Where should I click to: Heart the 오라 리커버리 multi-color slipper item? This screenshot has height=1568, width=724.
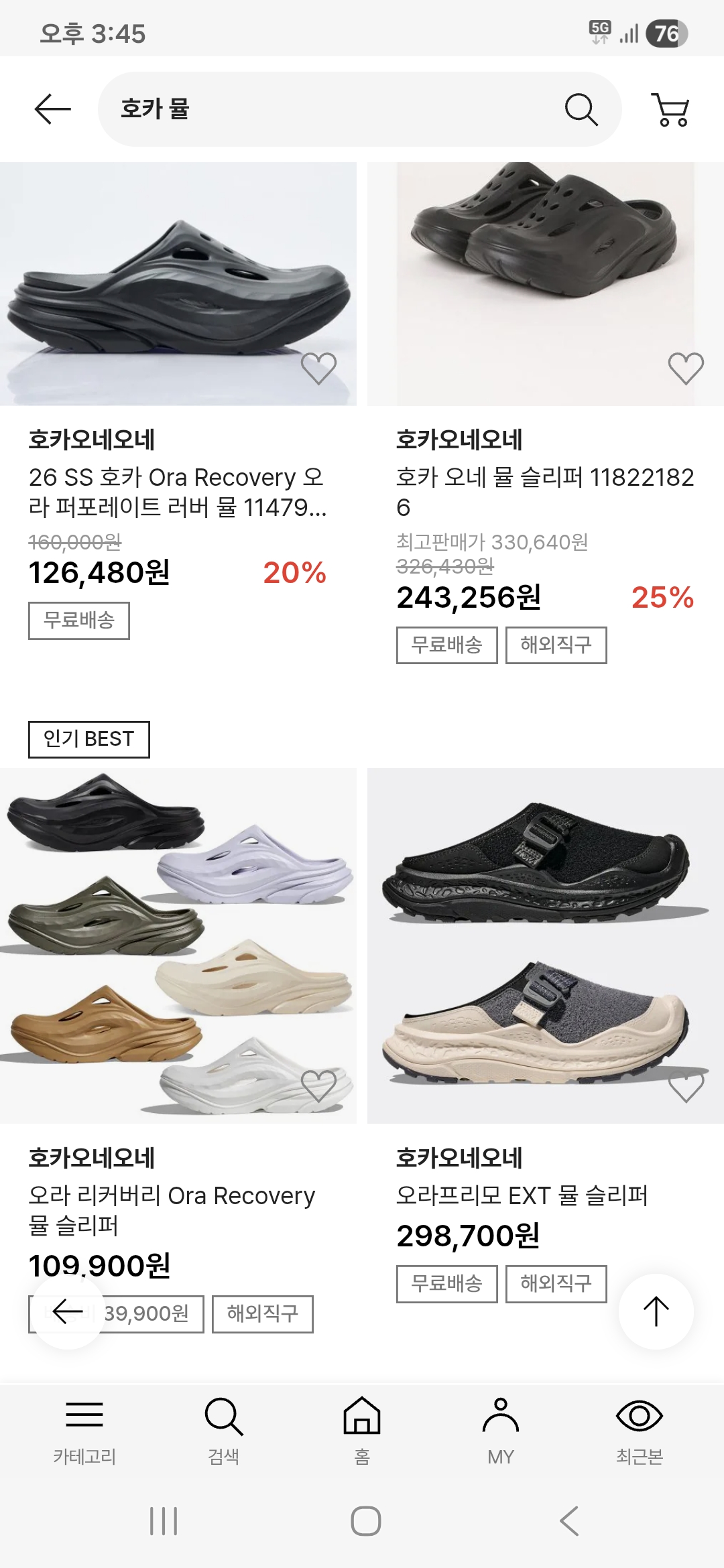318,1086
